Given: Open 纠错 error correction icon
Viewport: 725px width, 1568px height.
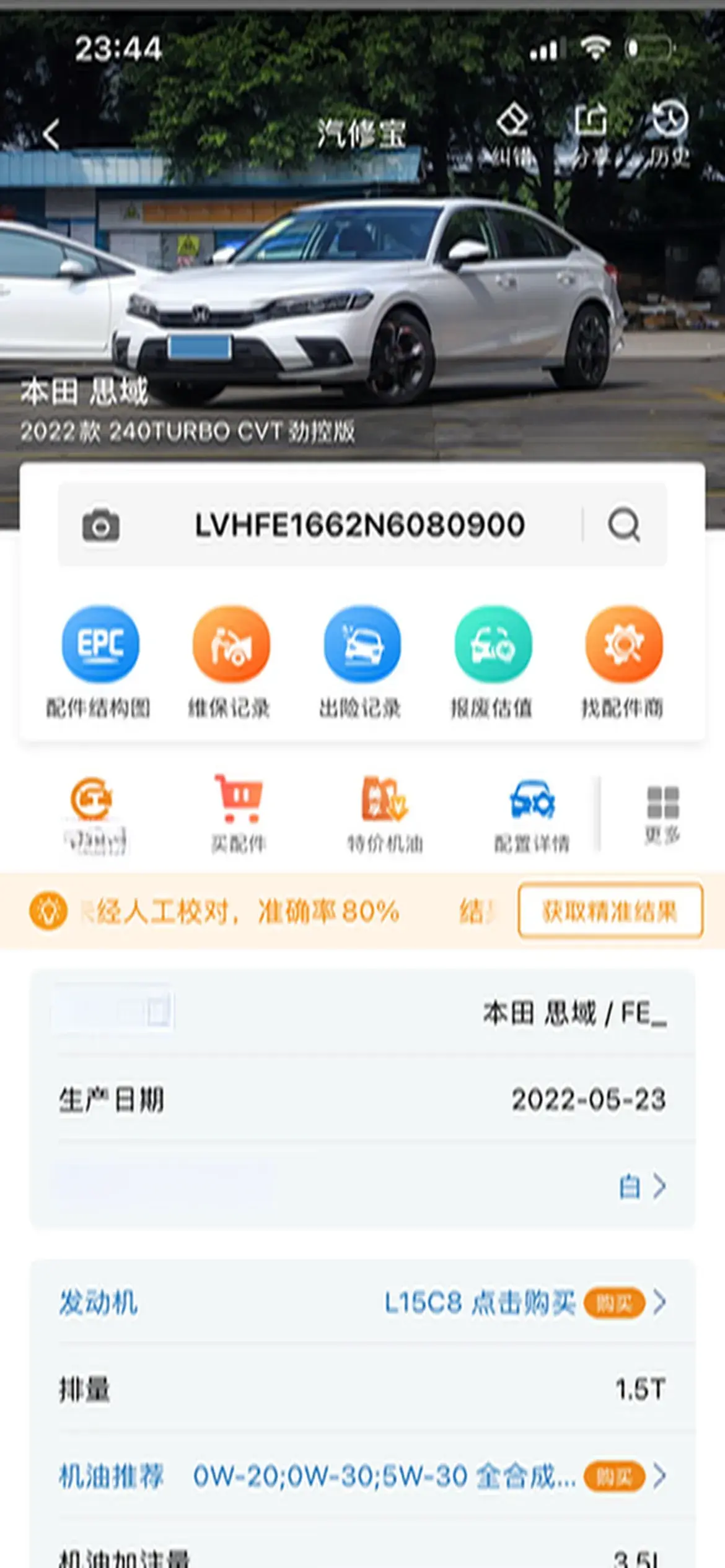Looking at the screenshot, I should click(513, 132).
